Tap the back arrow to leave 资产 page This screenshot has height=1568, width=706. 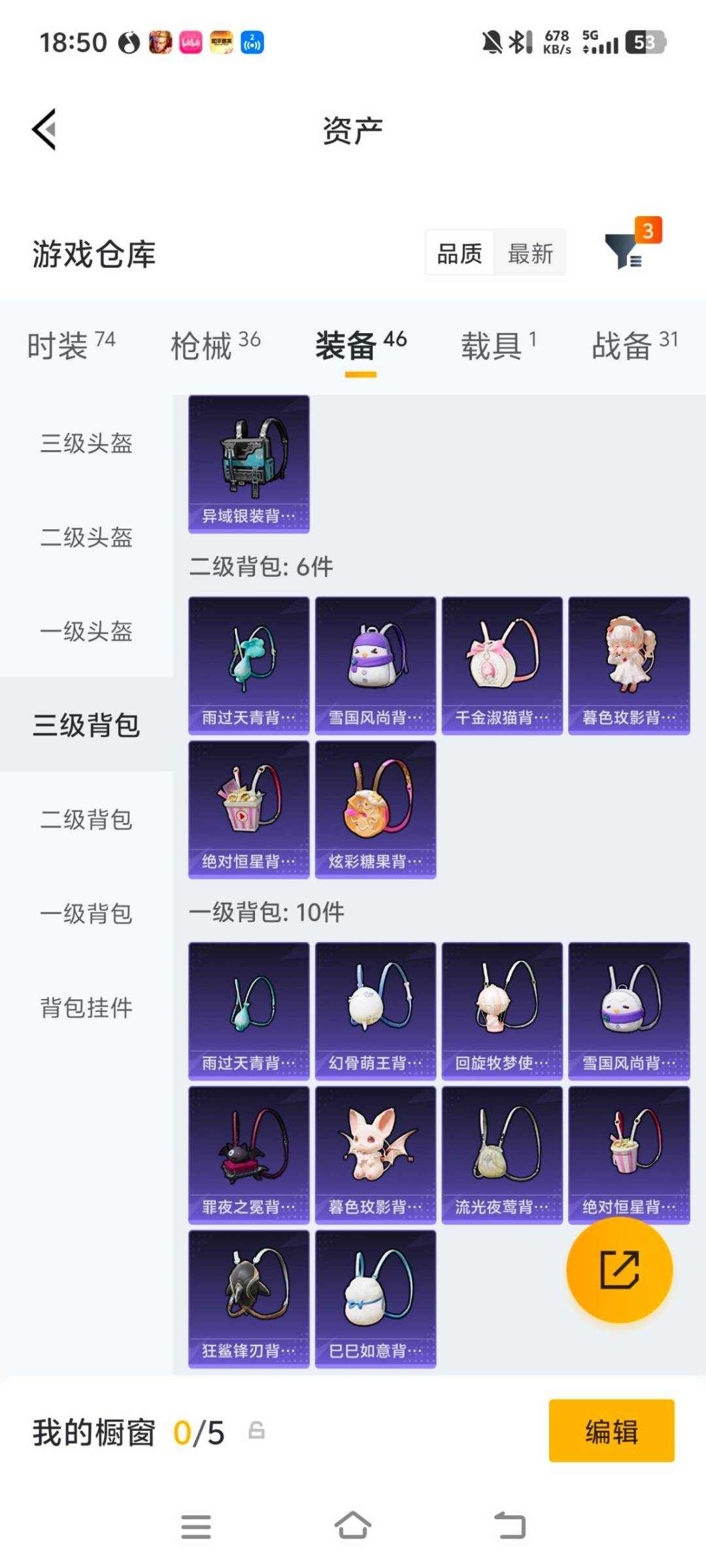[45, 129]
